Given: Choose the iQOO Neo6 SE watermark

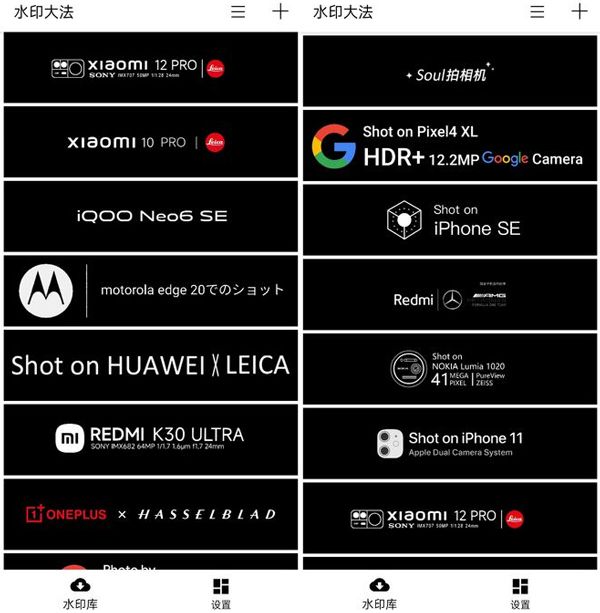Looking at the screenshot, I should tap(150, 216).
